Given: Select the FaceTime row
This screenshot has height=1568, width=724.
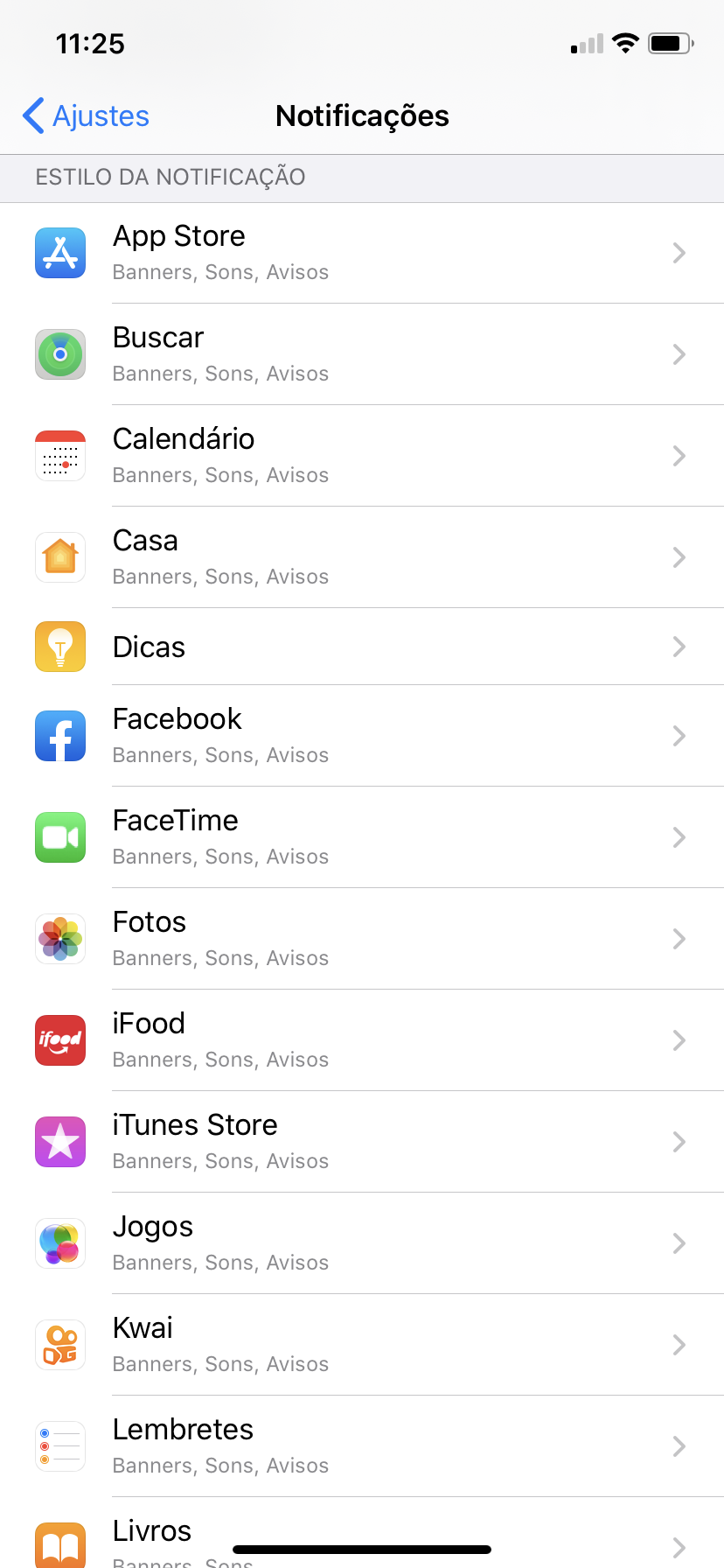Looking at the screenshot, I should [x=362, y=837].
